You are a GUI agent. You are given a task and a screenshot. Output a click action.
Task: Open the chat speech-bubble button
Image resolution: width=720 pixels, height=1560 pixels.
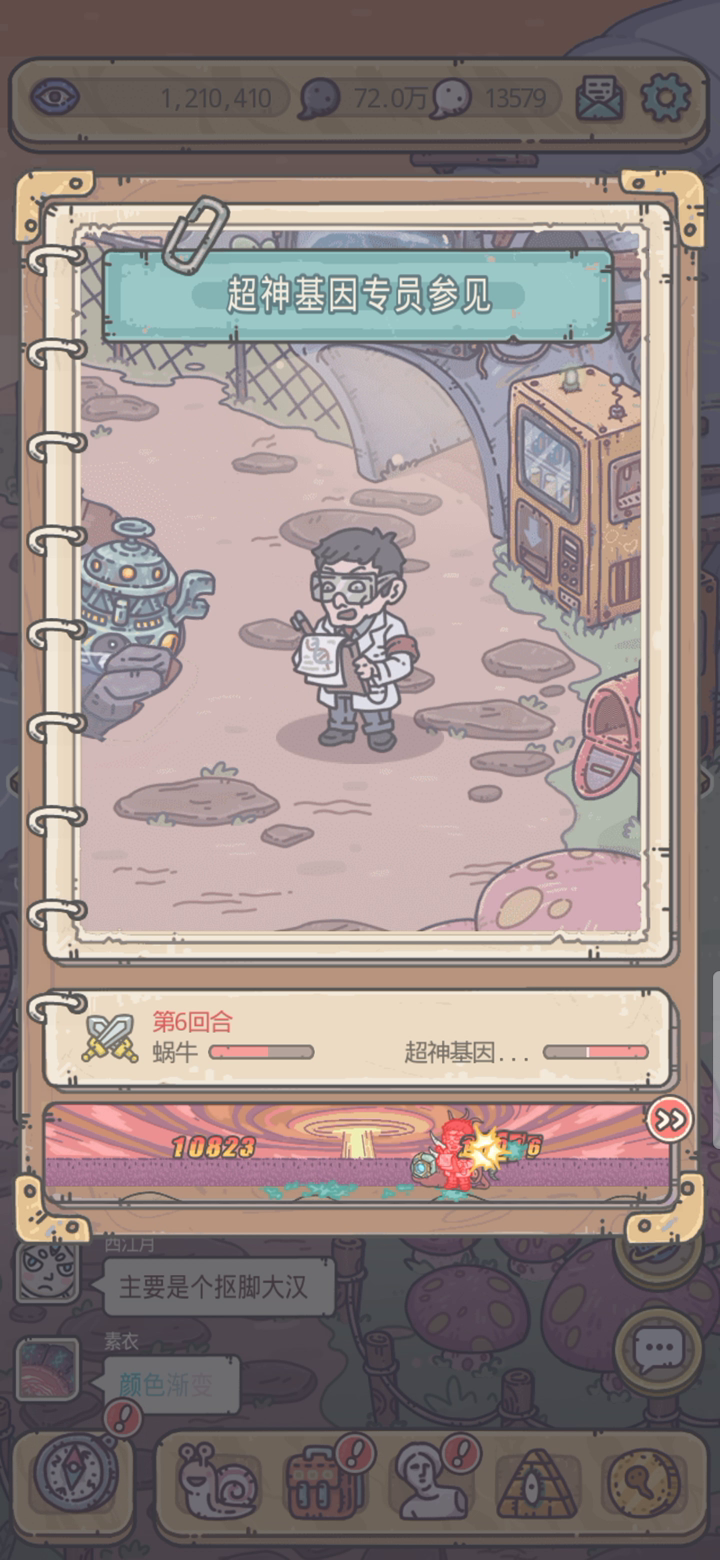658,1352
